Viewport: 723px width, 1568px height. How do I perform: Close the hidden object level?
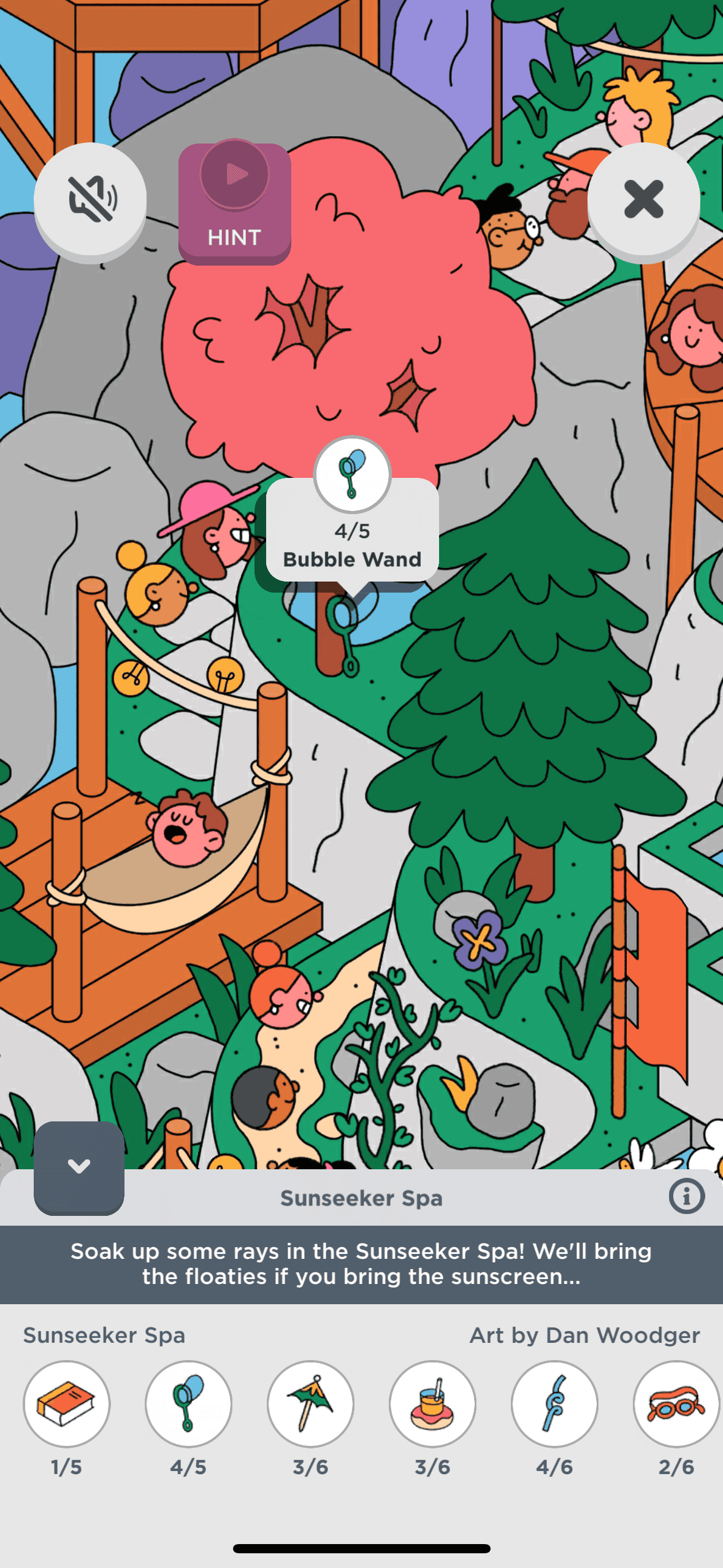[643, 199]
